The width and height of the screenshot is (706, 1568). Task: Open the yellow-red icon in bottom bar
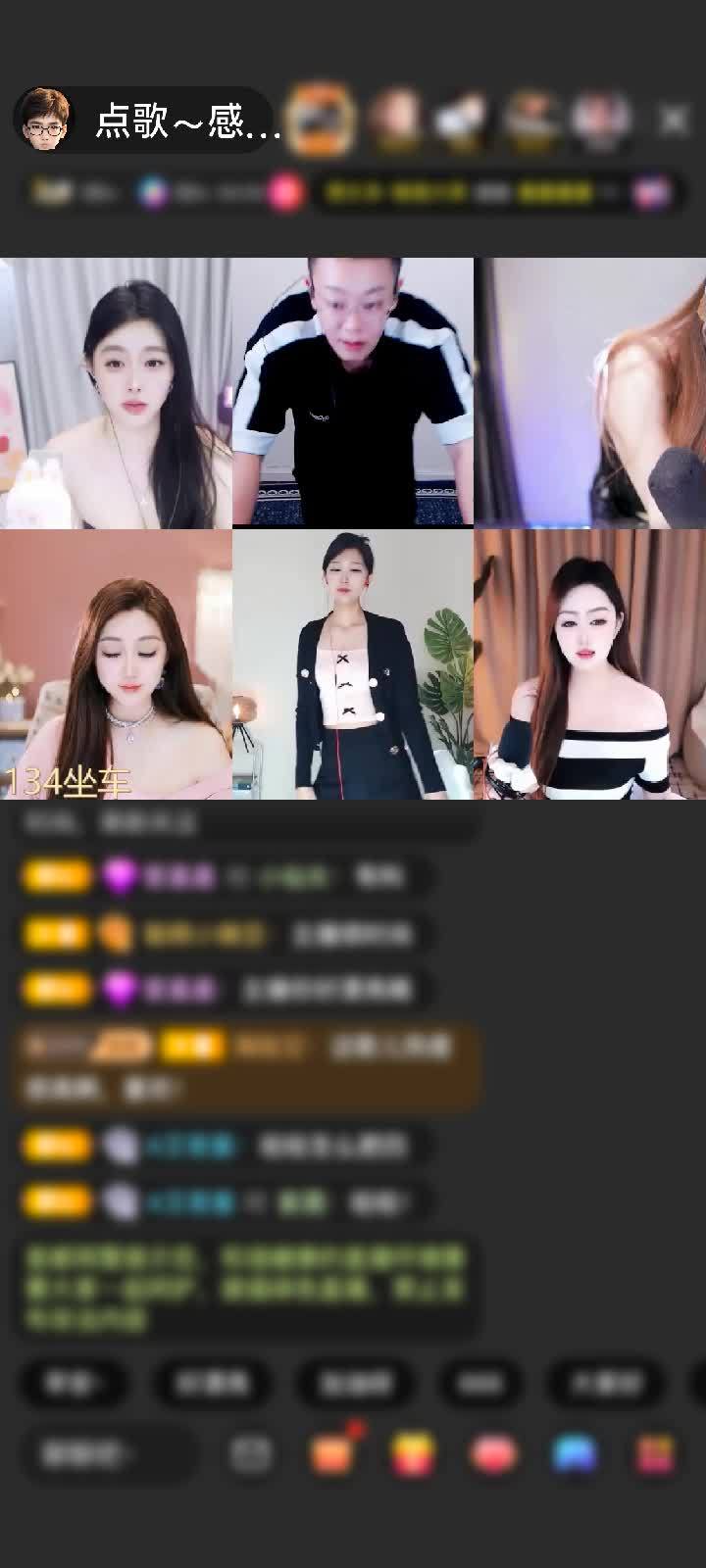413,1455
